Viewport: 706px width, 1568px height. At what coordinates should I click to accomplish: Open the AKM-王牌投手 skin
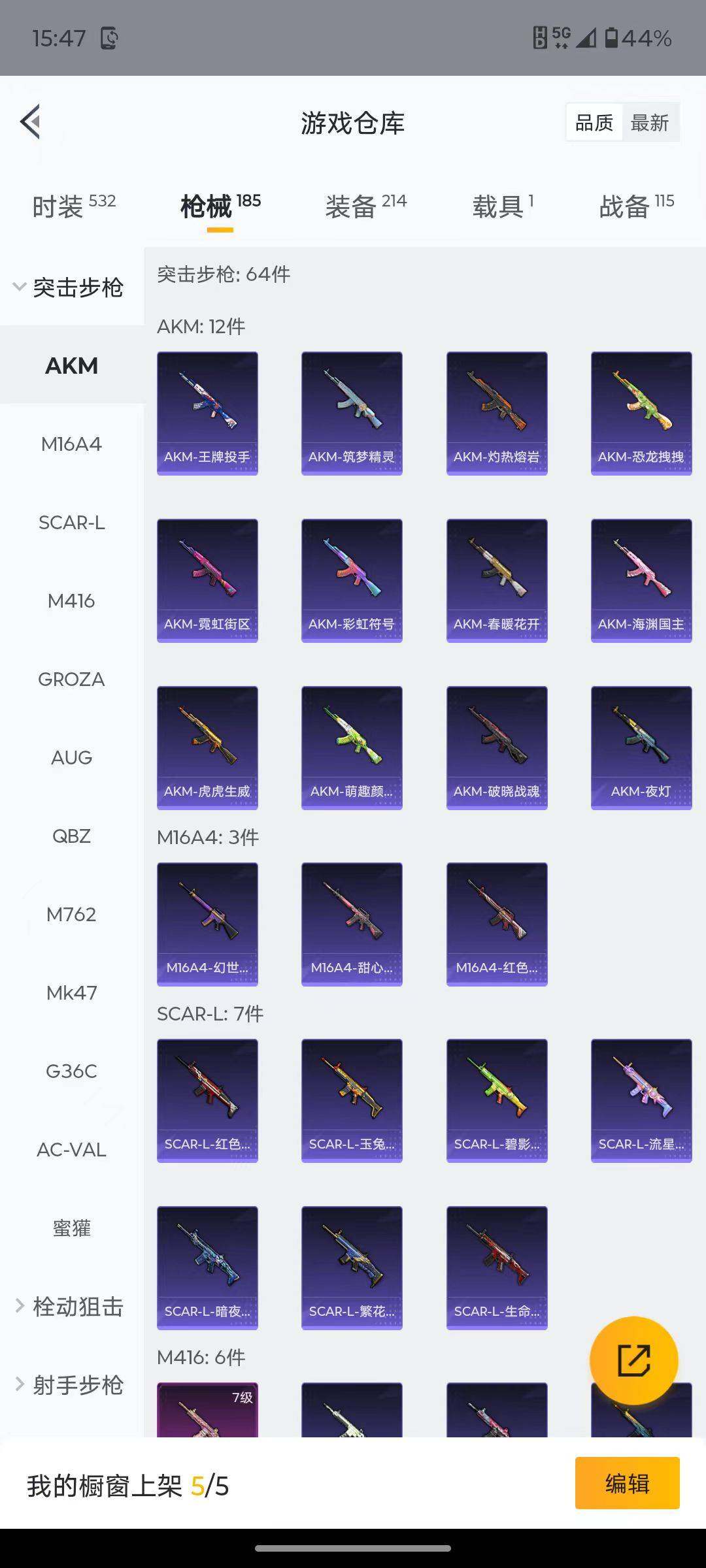(x=207, y=413)
